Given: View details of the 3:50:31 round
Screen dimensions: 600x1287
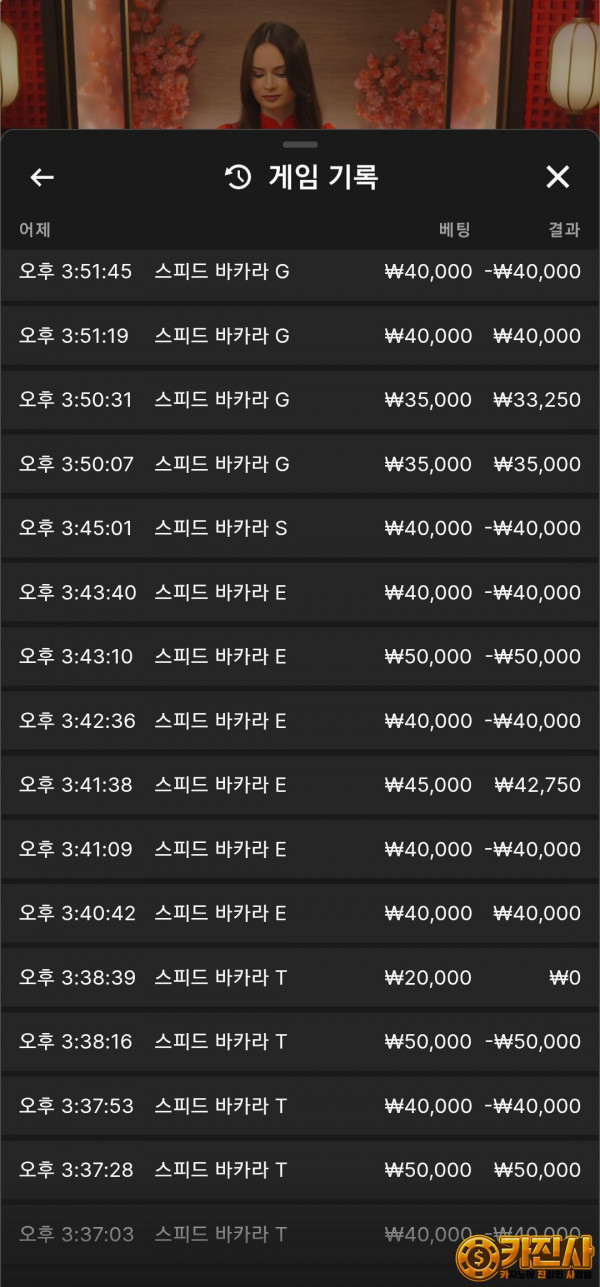Looking at the screenshot, I should (x=300, y=400).
